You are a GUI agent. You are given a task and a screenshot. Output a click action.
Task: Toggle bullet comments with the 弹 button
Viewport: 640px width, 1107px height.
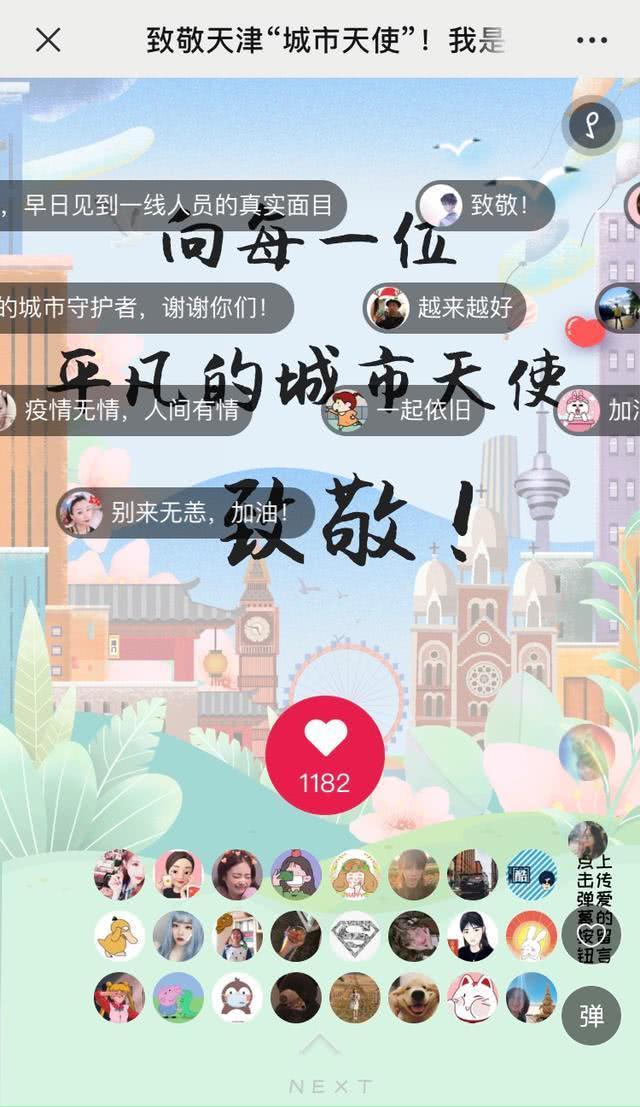591,1015
